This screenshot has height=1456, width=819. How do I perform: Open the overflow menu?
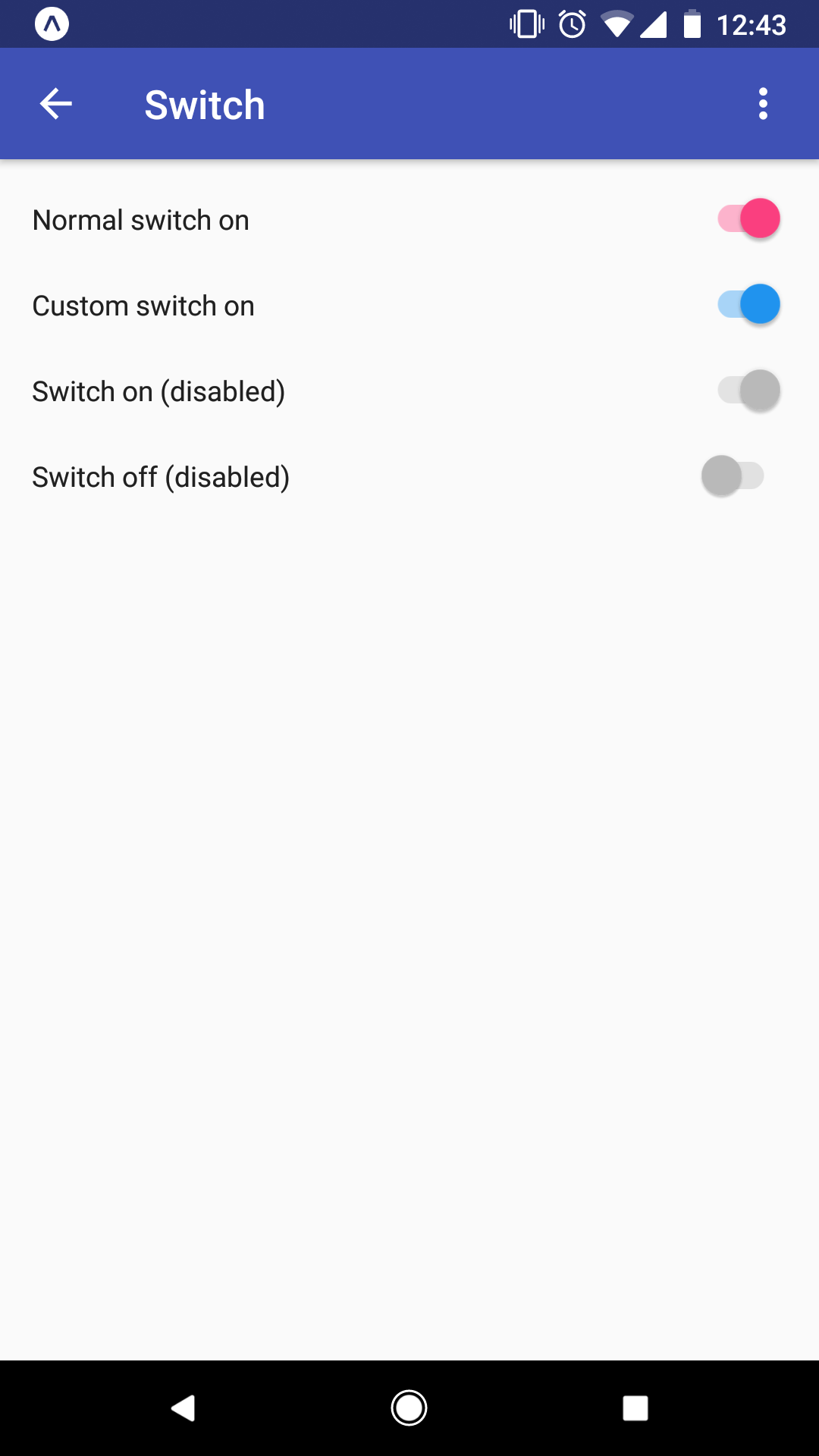click(x=763, y=104)
